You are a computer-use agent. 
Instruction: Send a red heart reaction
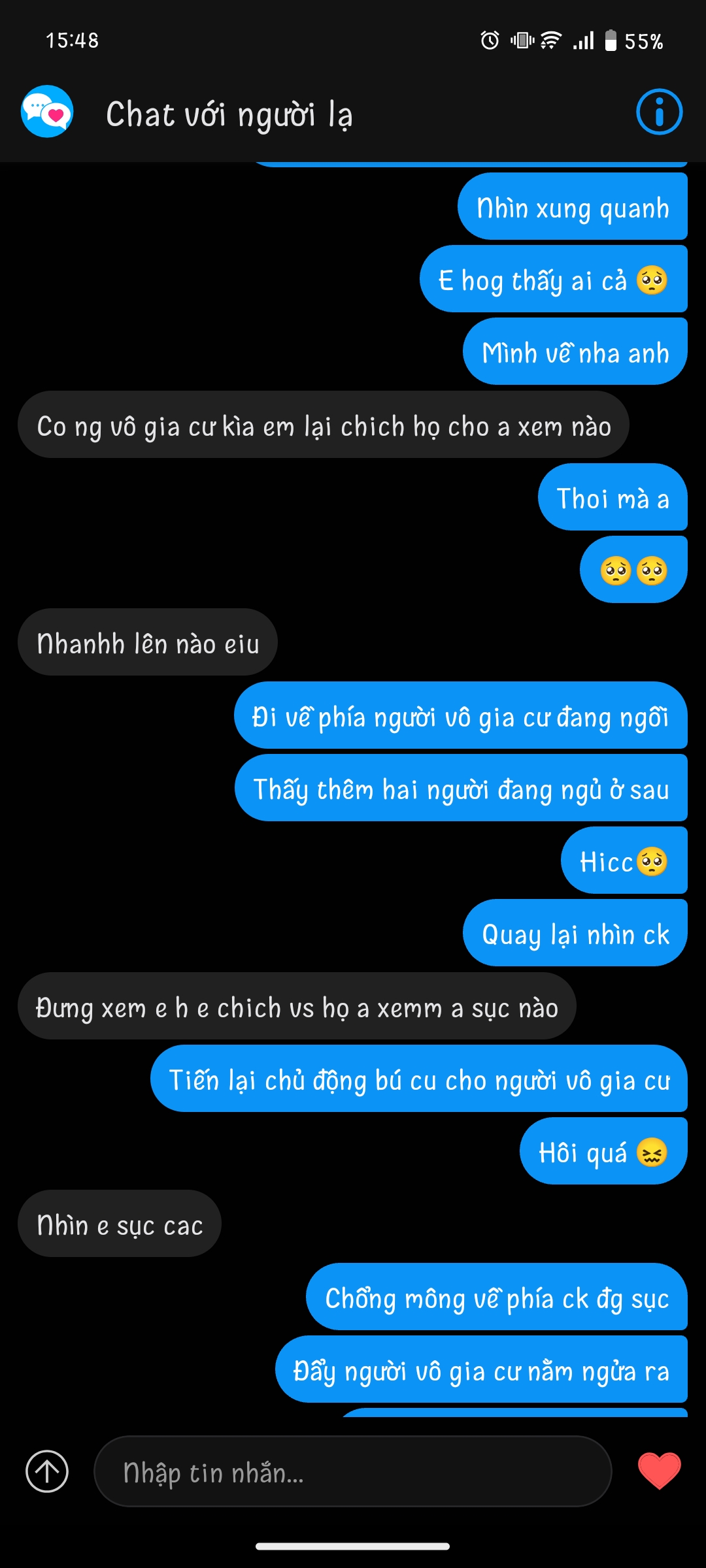659,1471
